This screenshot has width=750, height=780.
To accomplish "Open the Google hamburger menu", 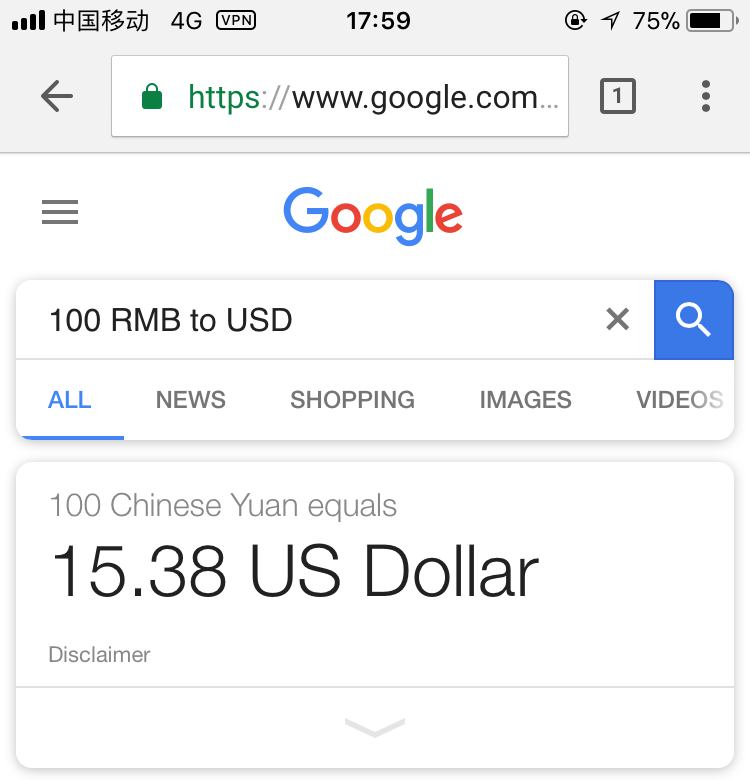I will pyautogui.click(x=60, y=212).
